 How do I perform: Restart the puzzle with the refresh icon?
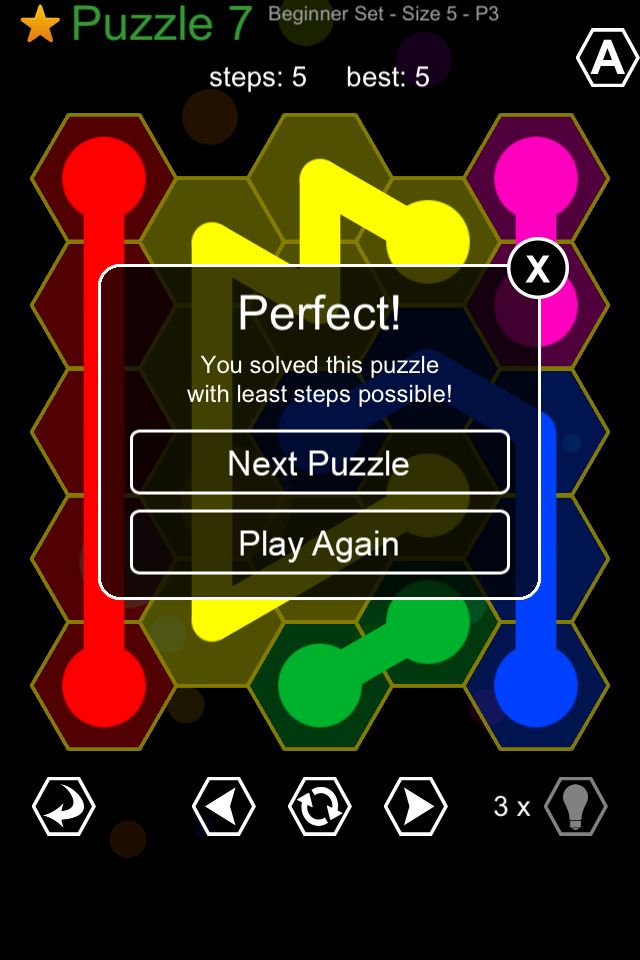319,806
